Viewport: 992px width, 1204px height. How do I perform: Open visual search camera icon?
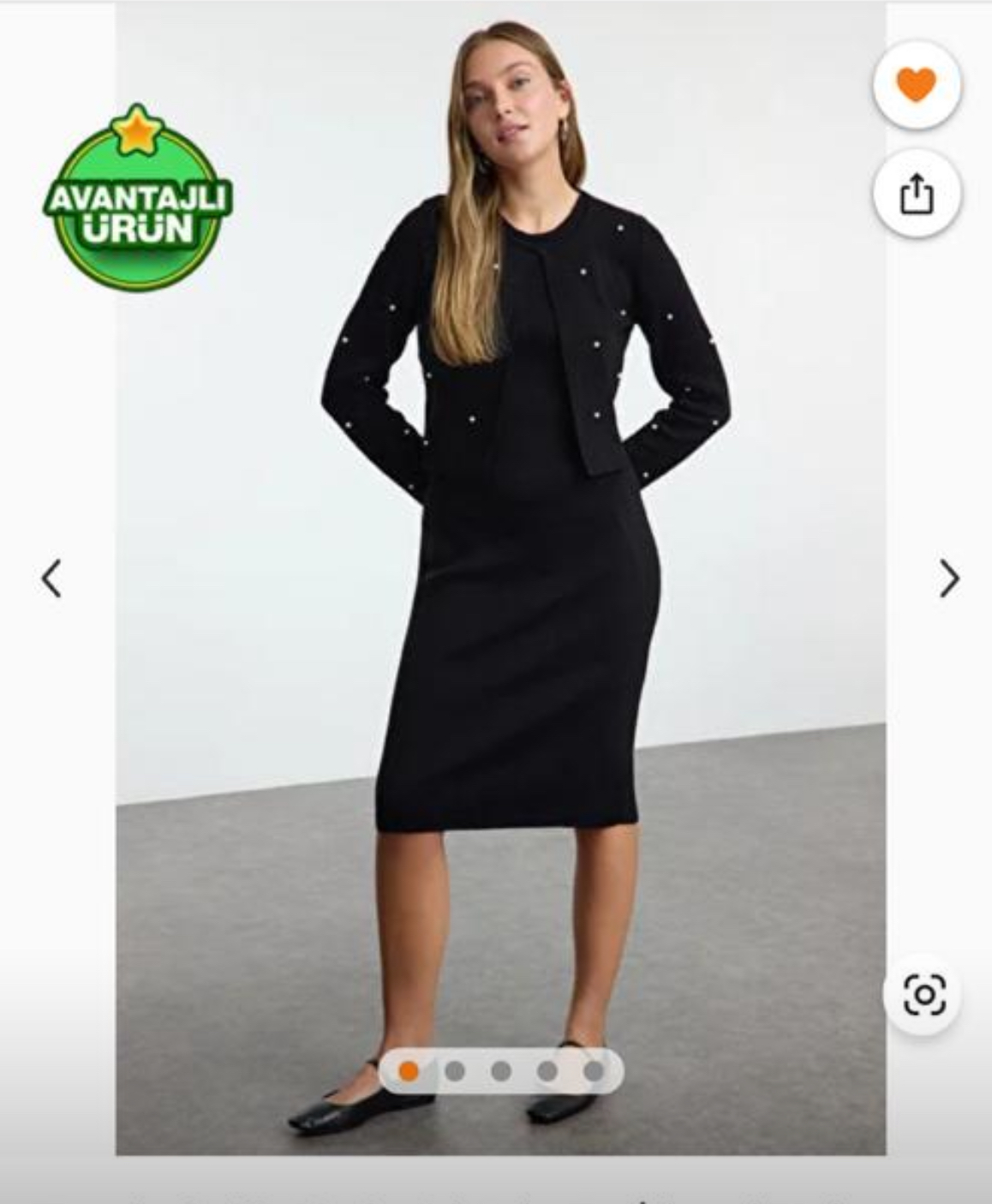924,995
